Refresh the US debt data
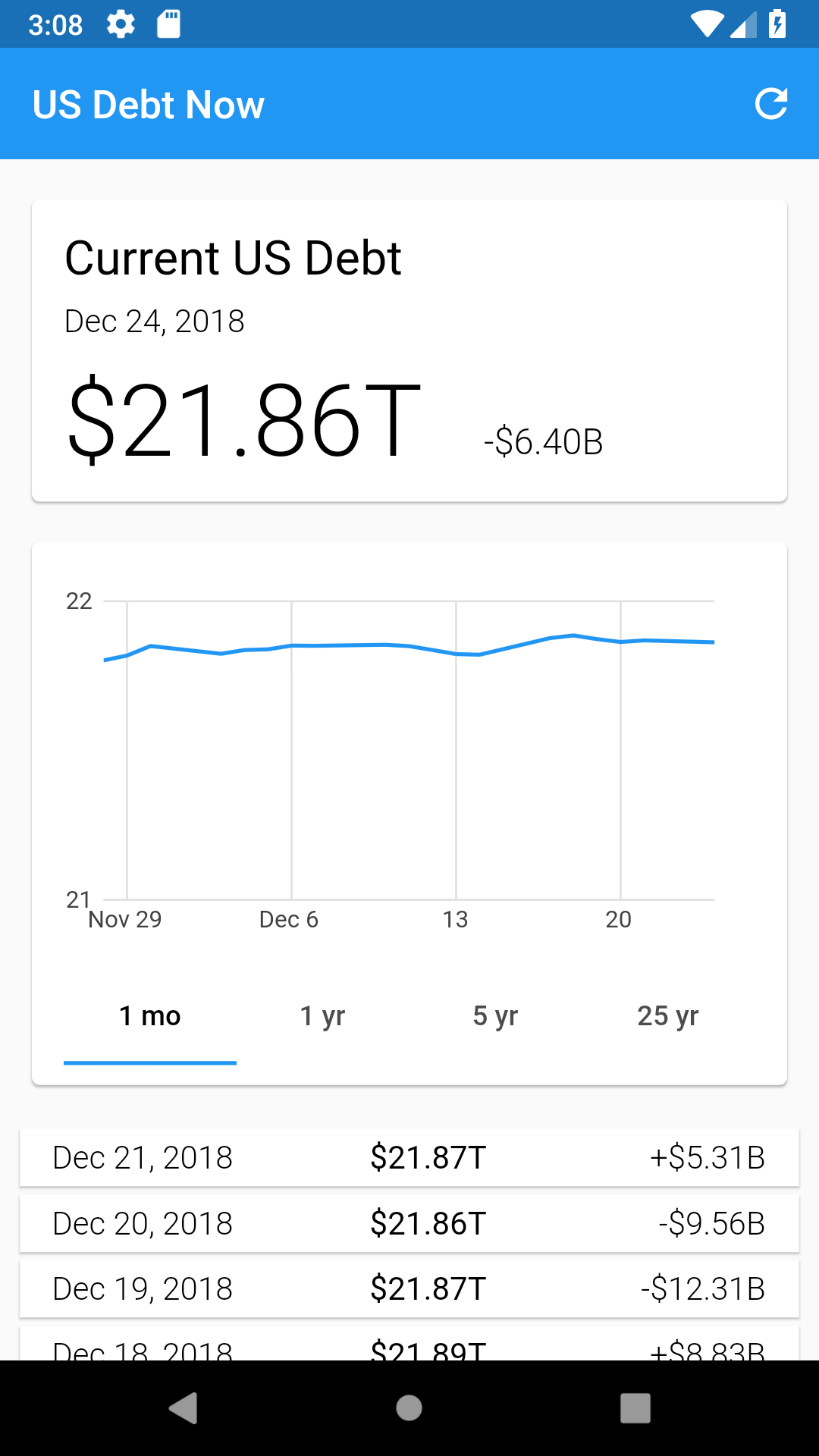The height and width of the screenshot is (1456, 819). pyautogui.click(x=771, y=103)
